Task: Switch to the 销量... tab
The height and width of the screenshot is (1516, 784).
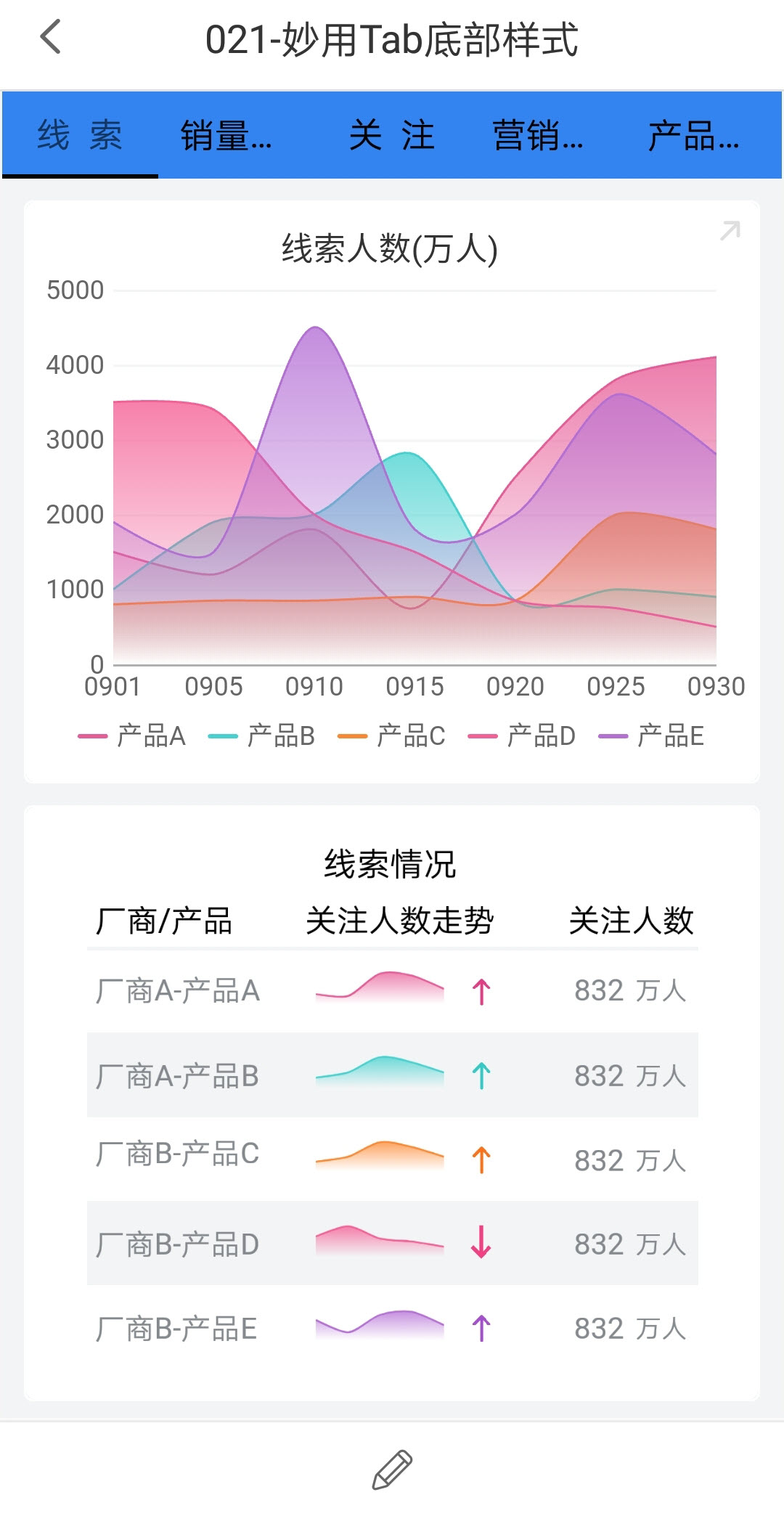Action: [x=226, y=135]
